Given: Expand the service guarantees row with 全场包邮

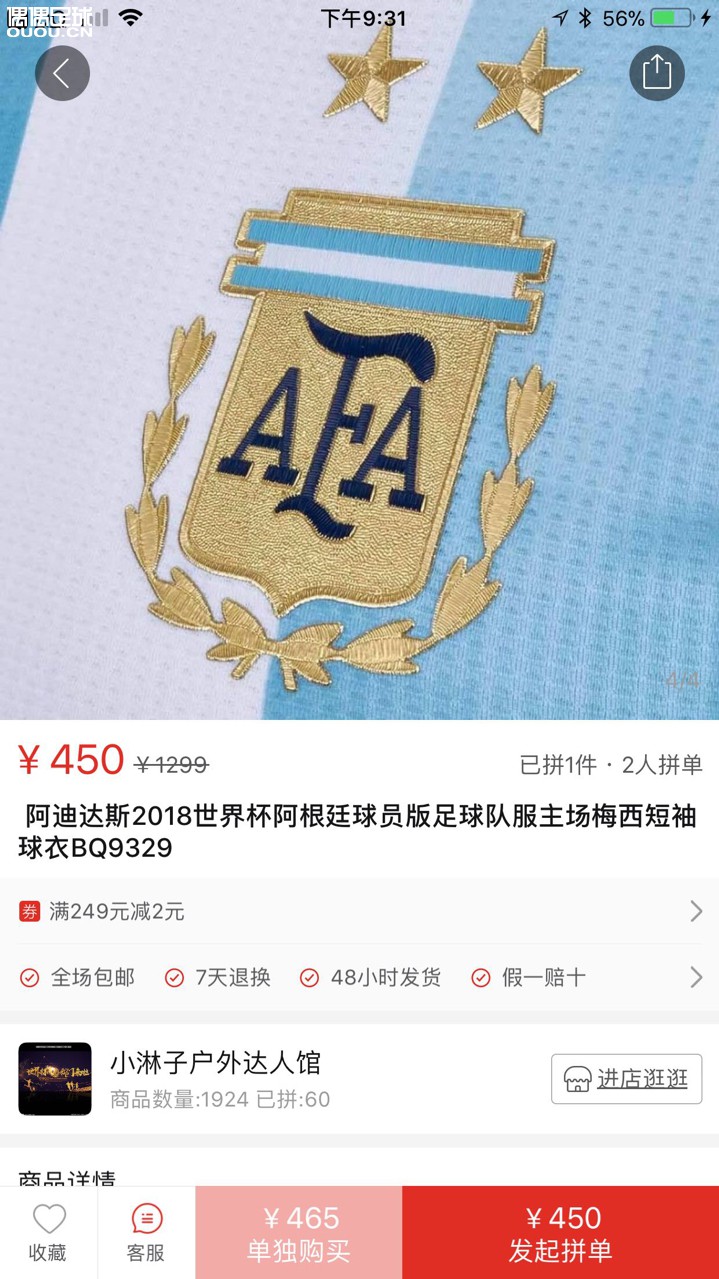Looking at the screenshot, I should (359, 977).
